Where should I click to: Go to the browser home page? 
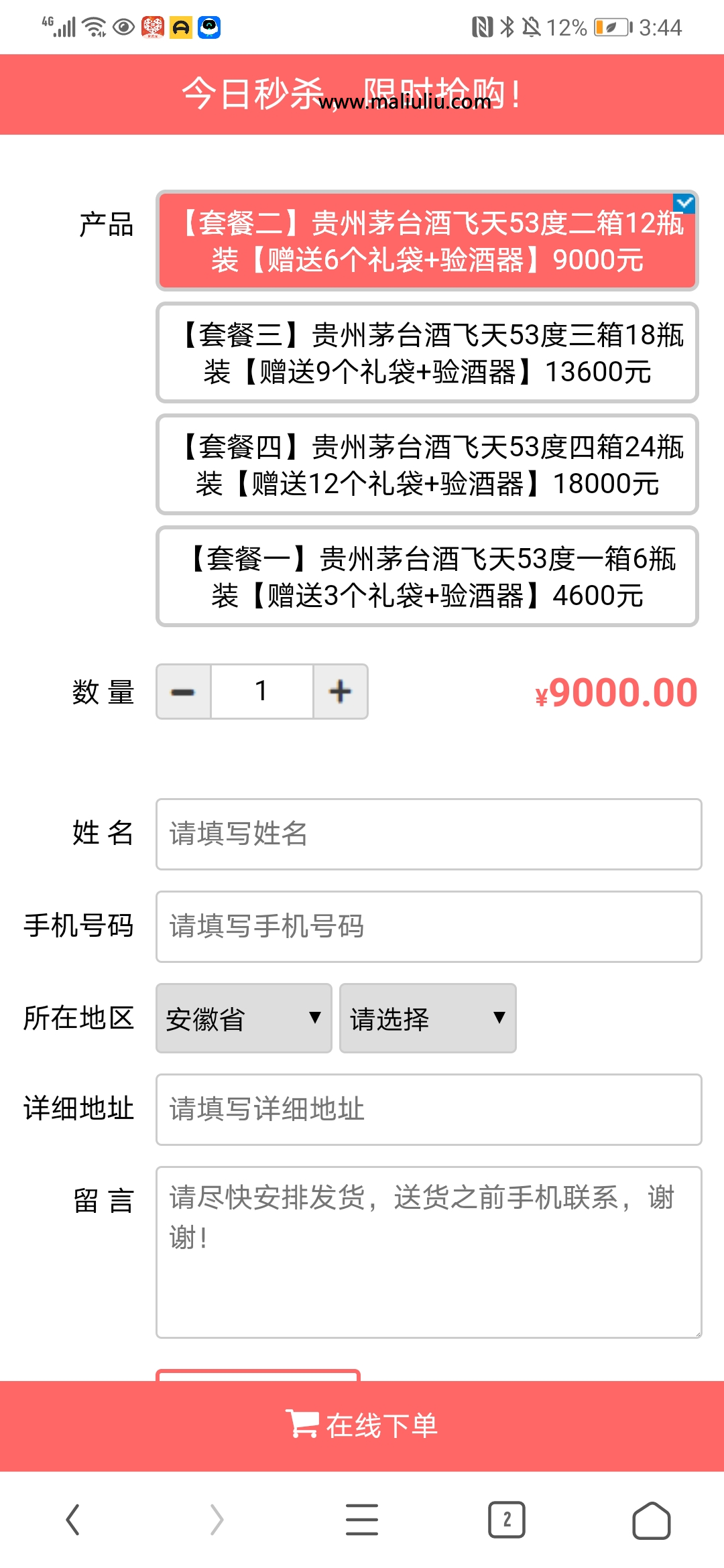click(652, 1520)
